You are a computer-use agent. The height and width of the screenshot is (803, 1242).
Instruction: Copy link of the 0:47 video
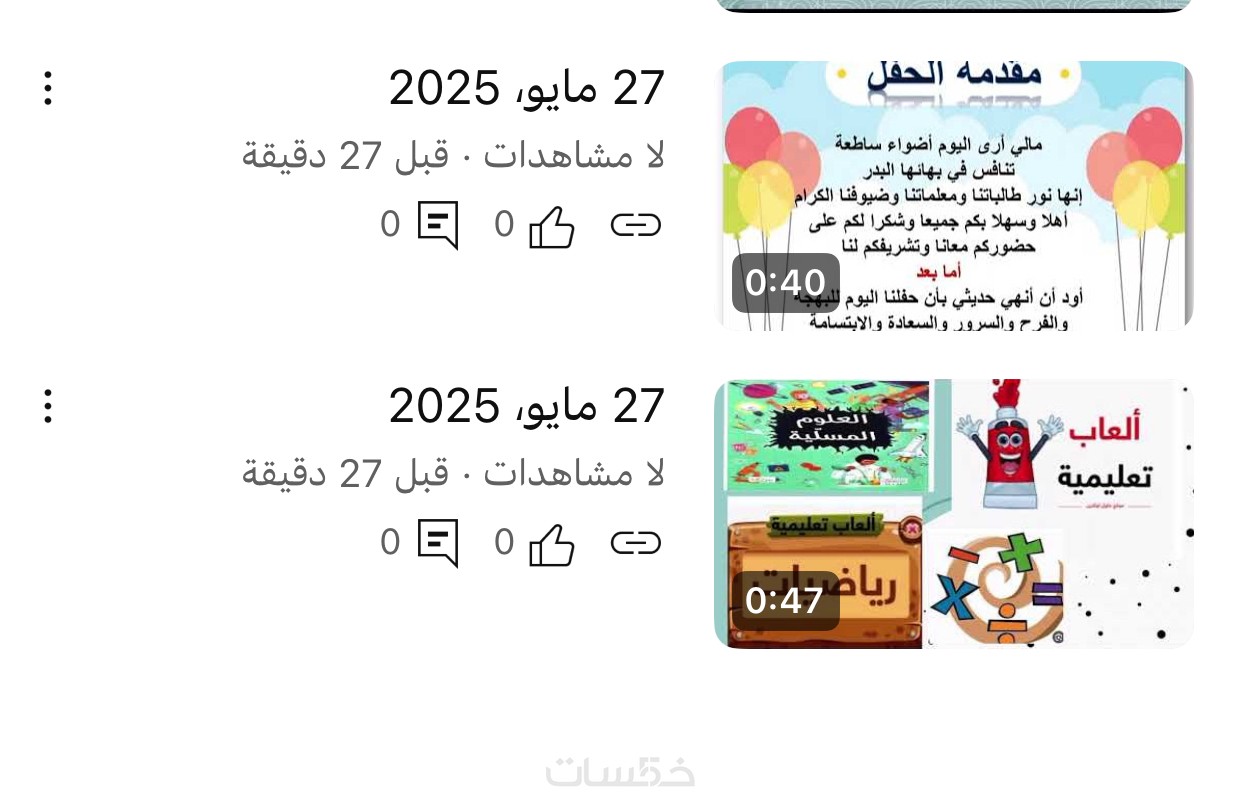[636, 543]
